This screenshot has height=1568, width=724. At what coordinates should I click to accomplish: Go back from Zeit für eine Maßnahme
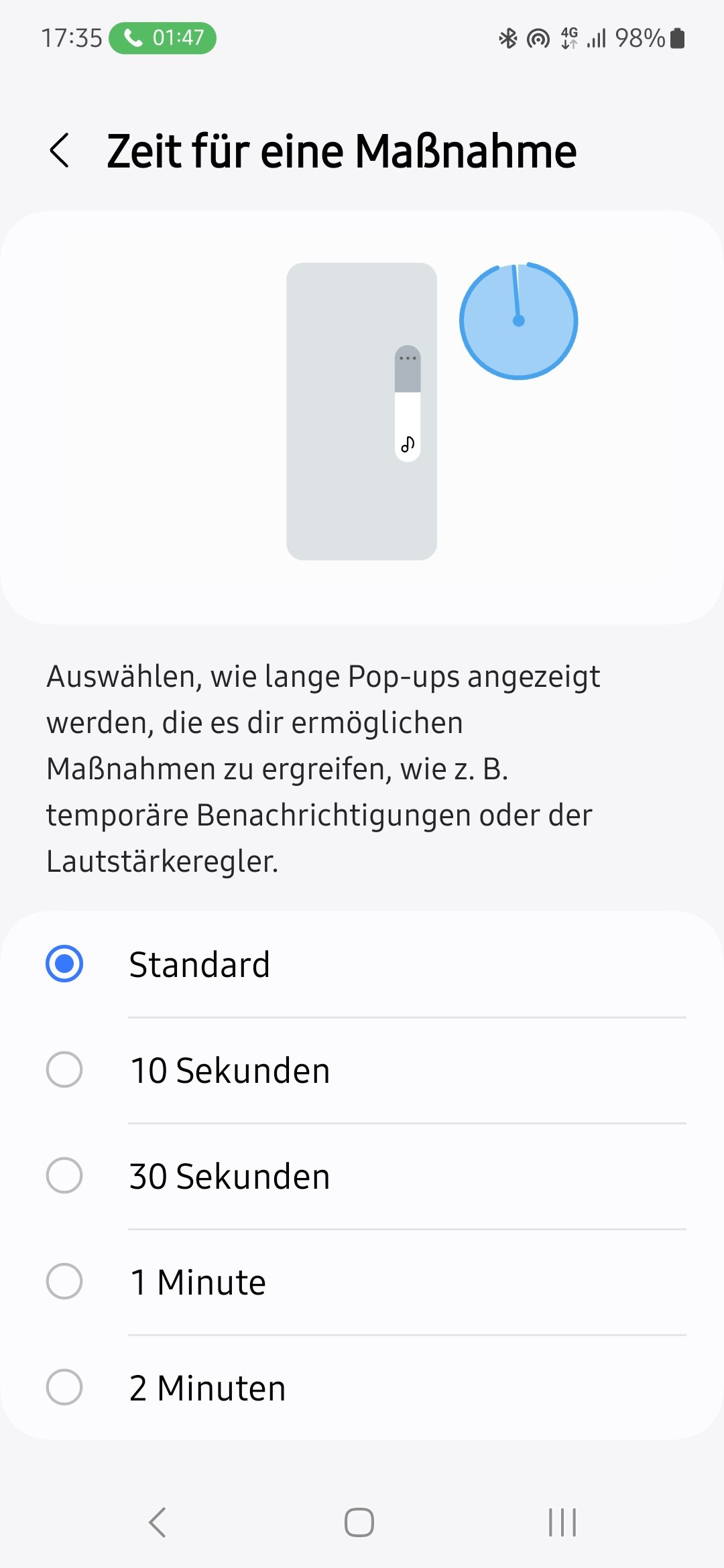(x=60, y=150)
